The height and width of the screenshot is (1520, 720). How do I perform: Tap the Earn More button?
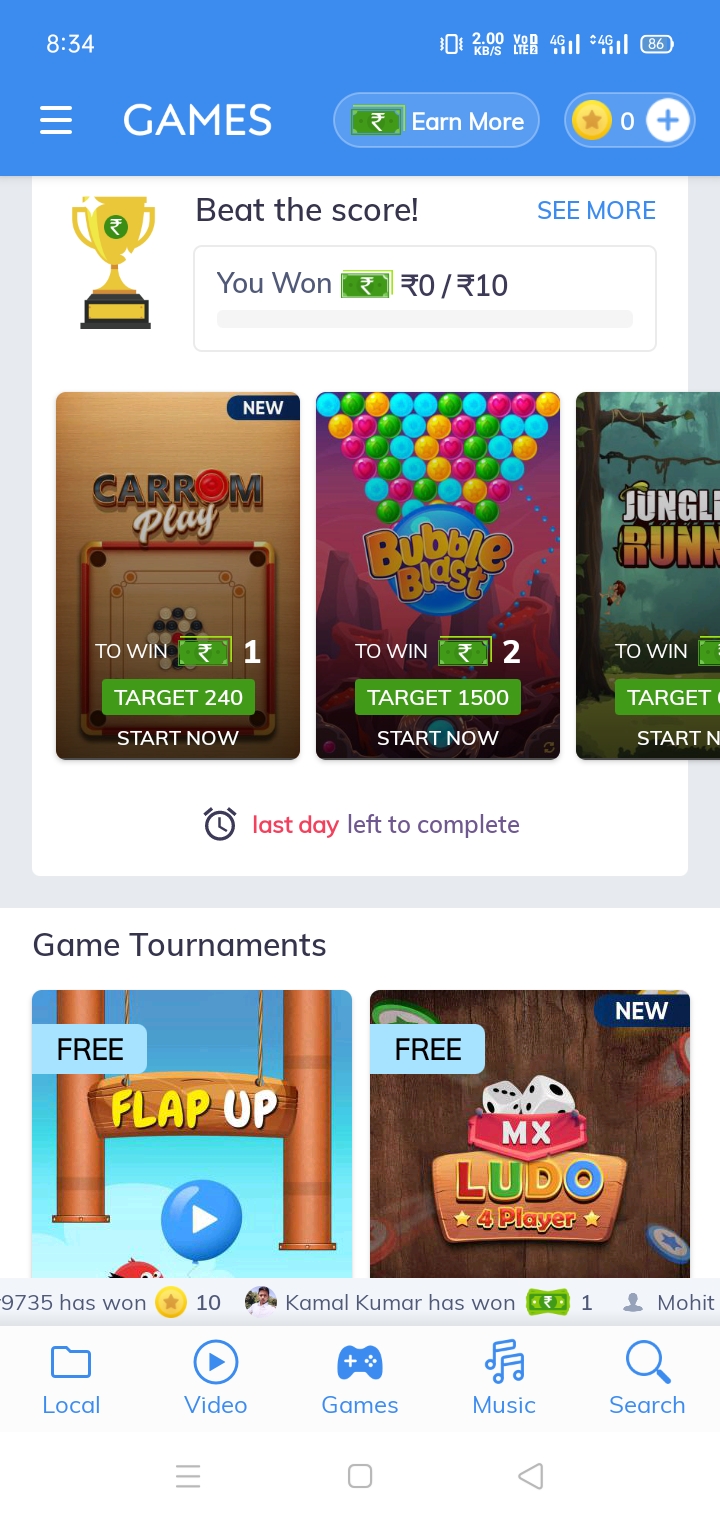click(437, 121)
